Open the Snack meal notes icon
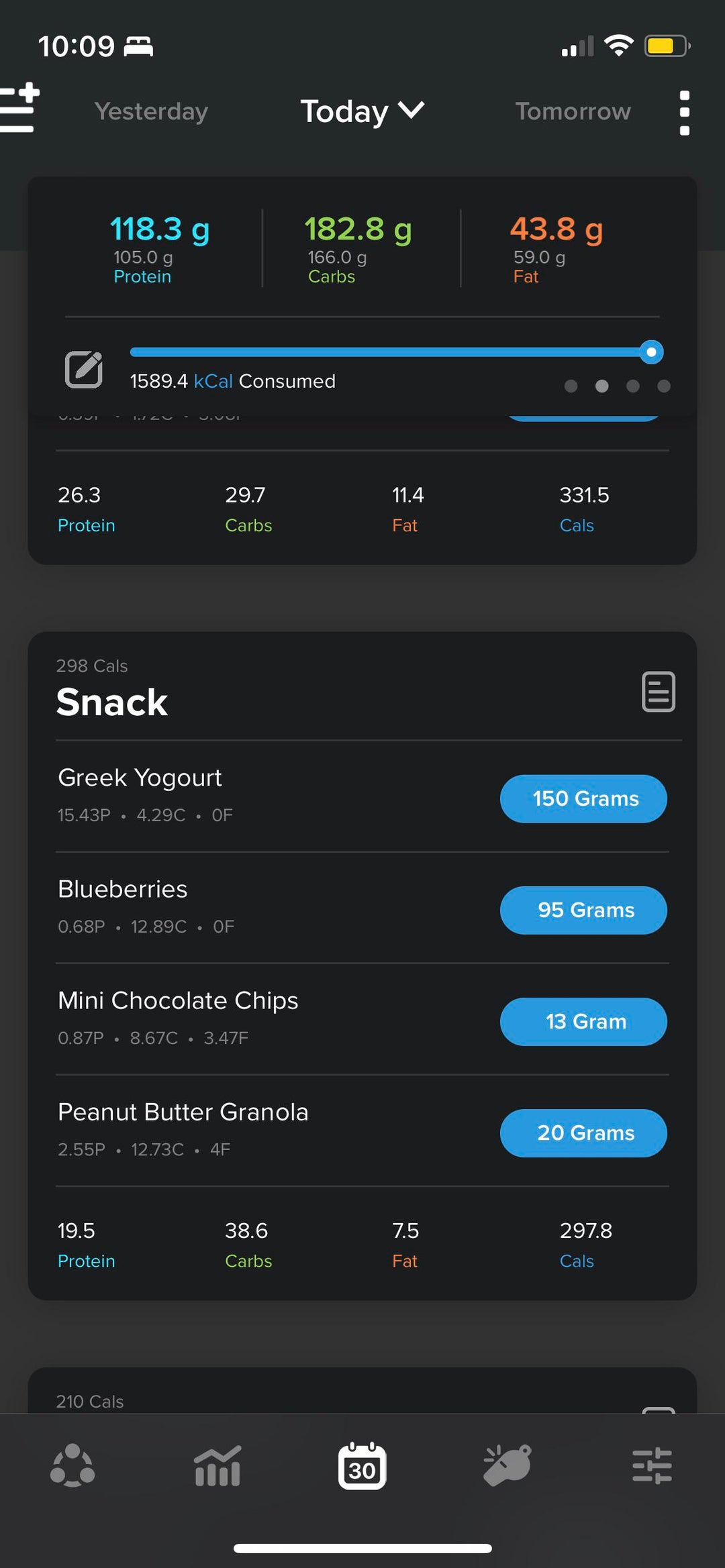Viewport: 725px width, 1568px height. (659, 691)
